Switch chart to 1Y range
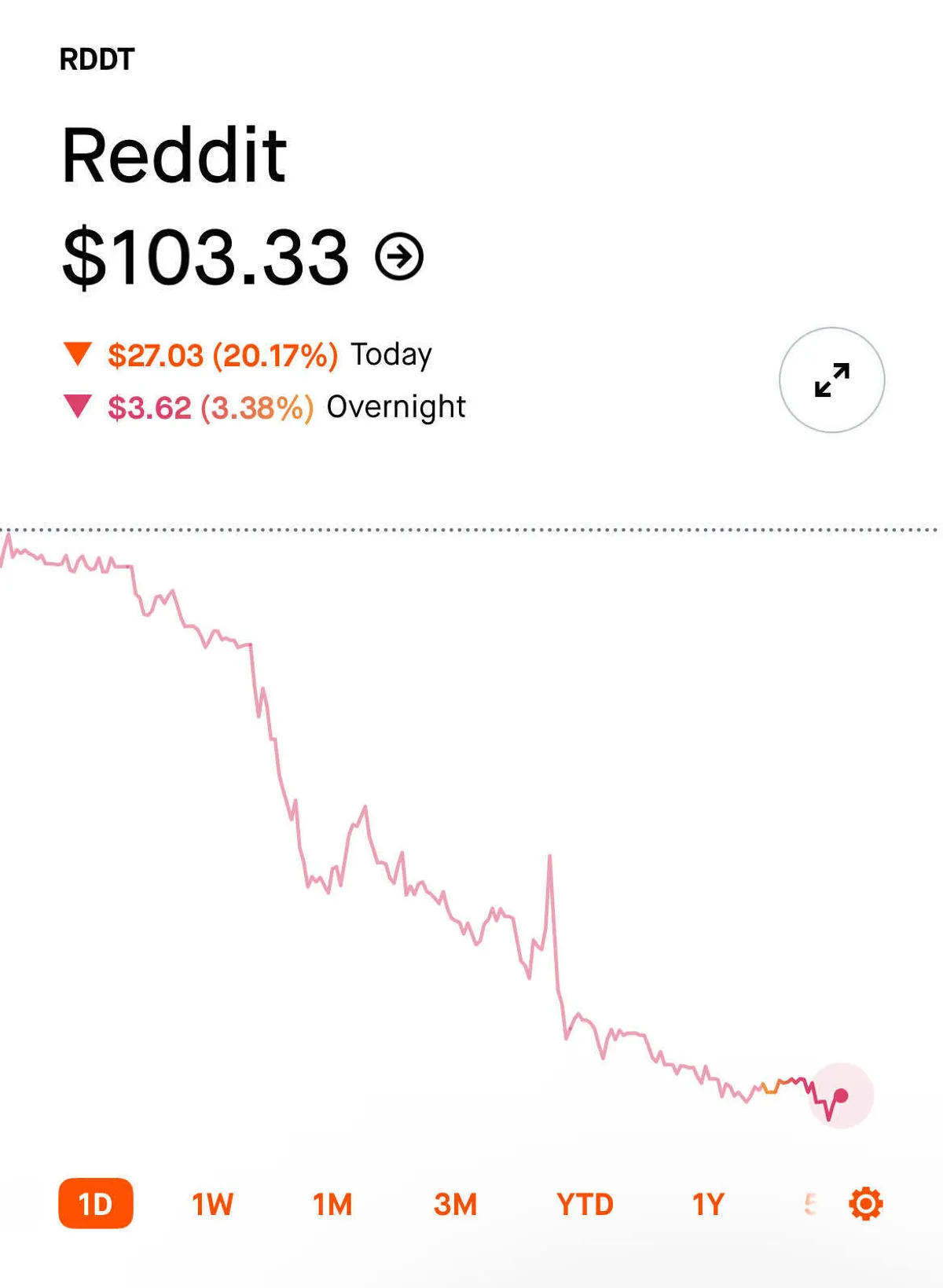This screenshot has height=1288, width=943. 708,1203
